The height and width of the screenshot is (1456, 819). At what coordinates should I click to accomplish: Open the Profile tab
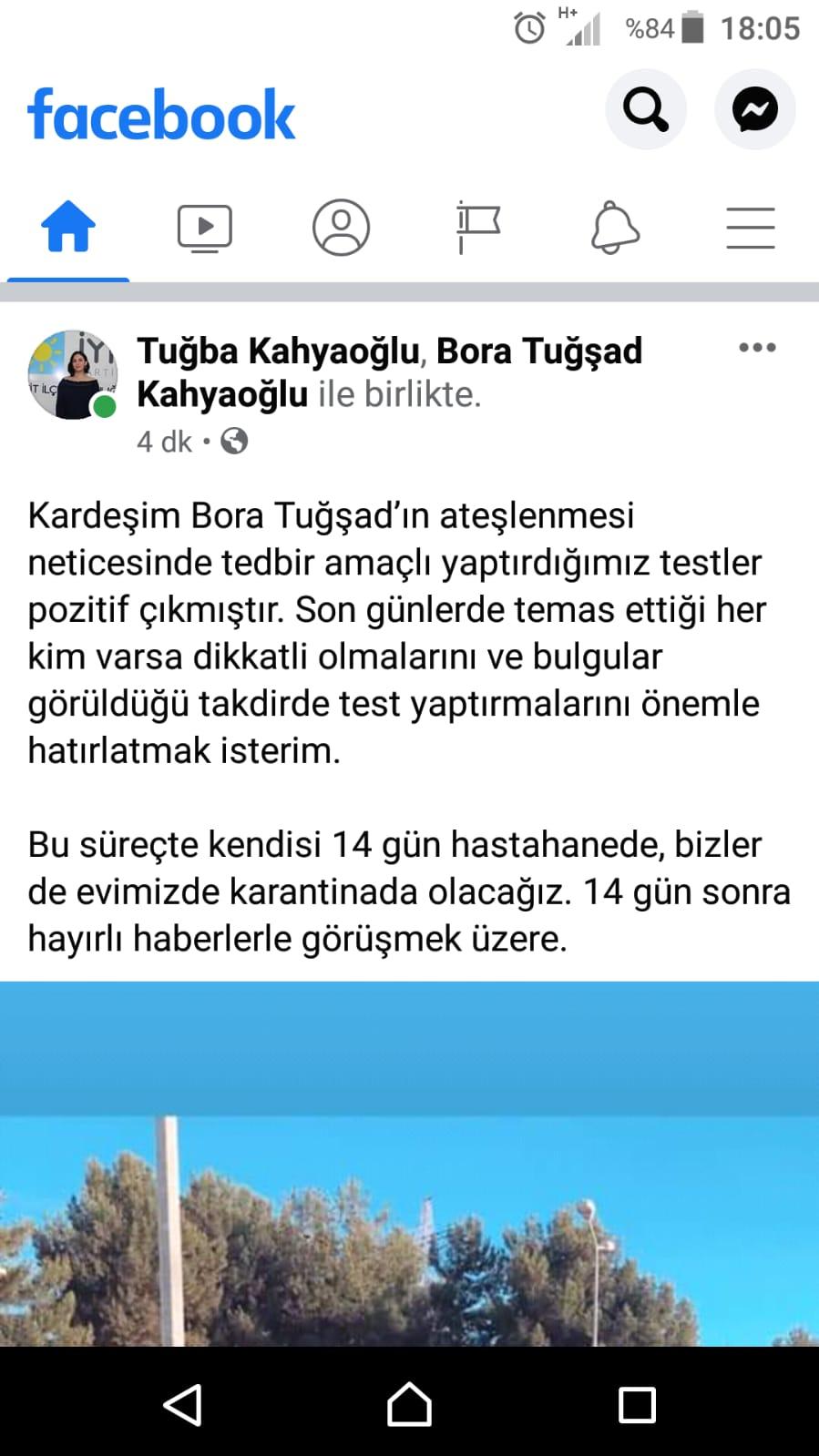pos(341,228)
